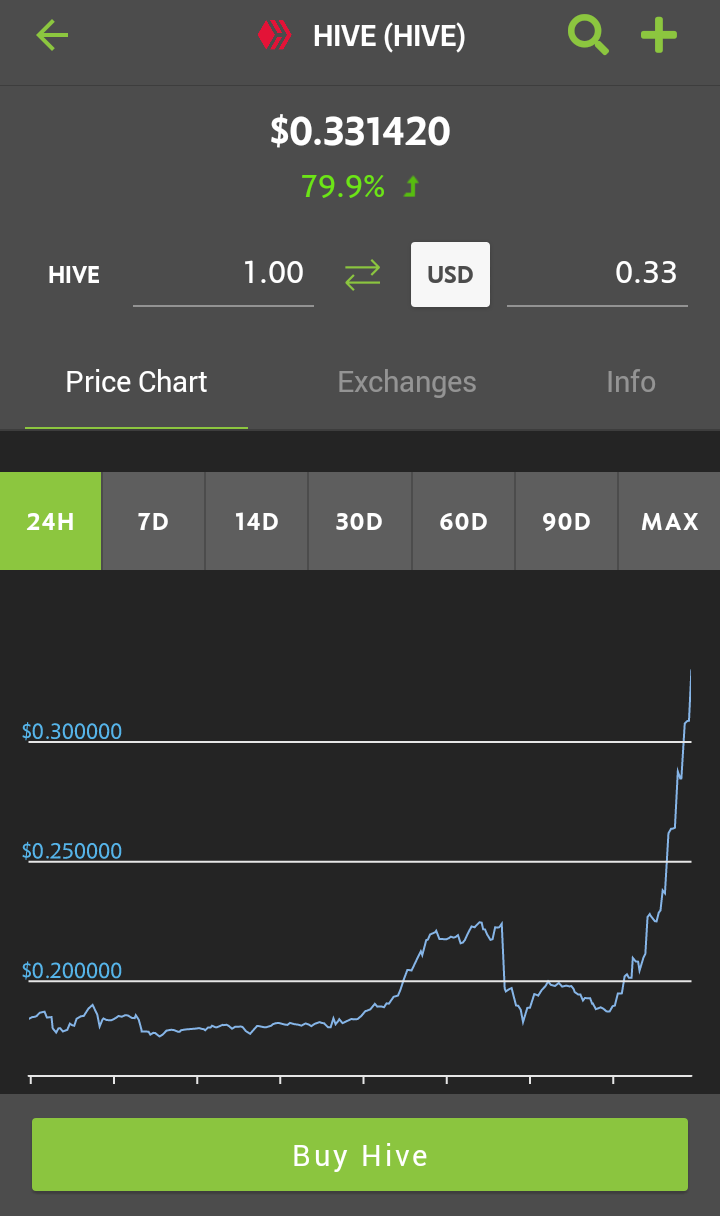Edit the USD value field

point(597,273)
